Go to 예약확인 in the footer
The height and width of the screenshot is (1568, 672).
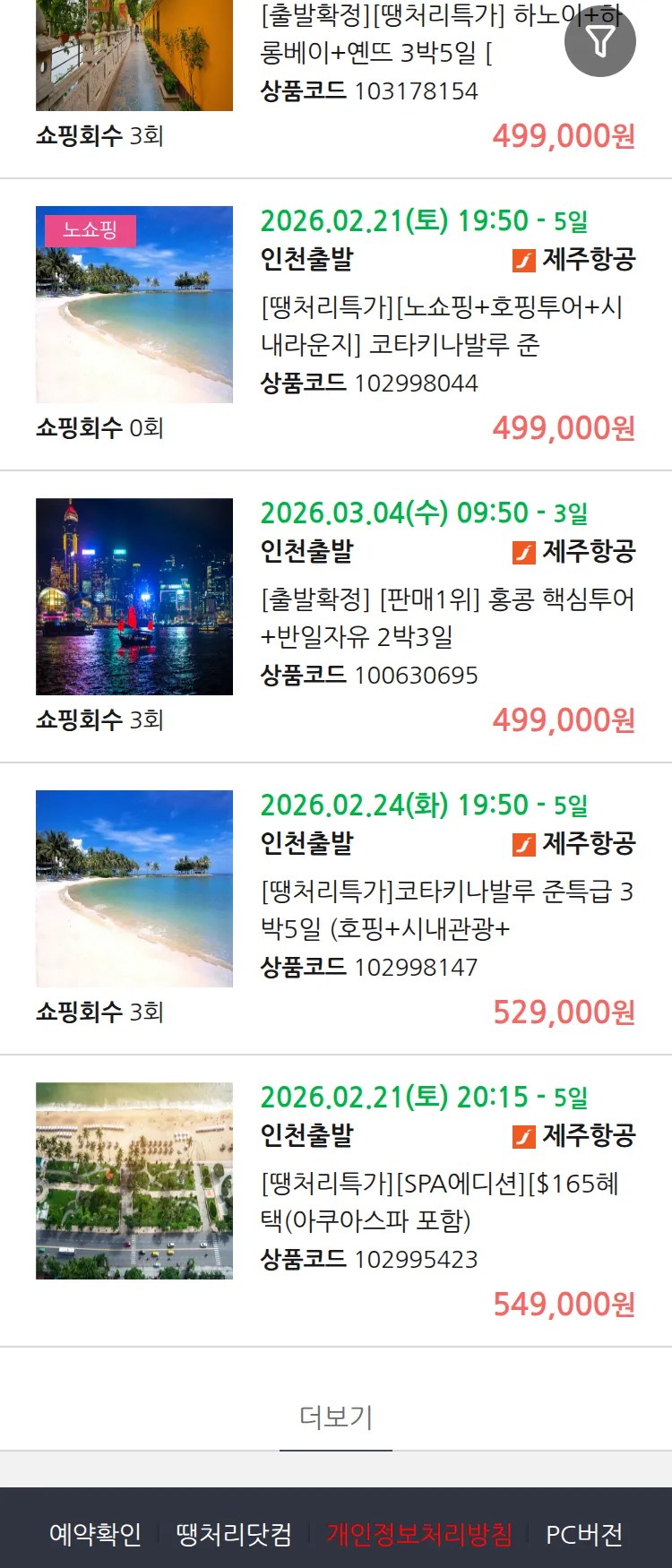coord(95,1534)
